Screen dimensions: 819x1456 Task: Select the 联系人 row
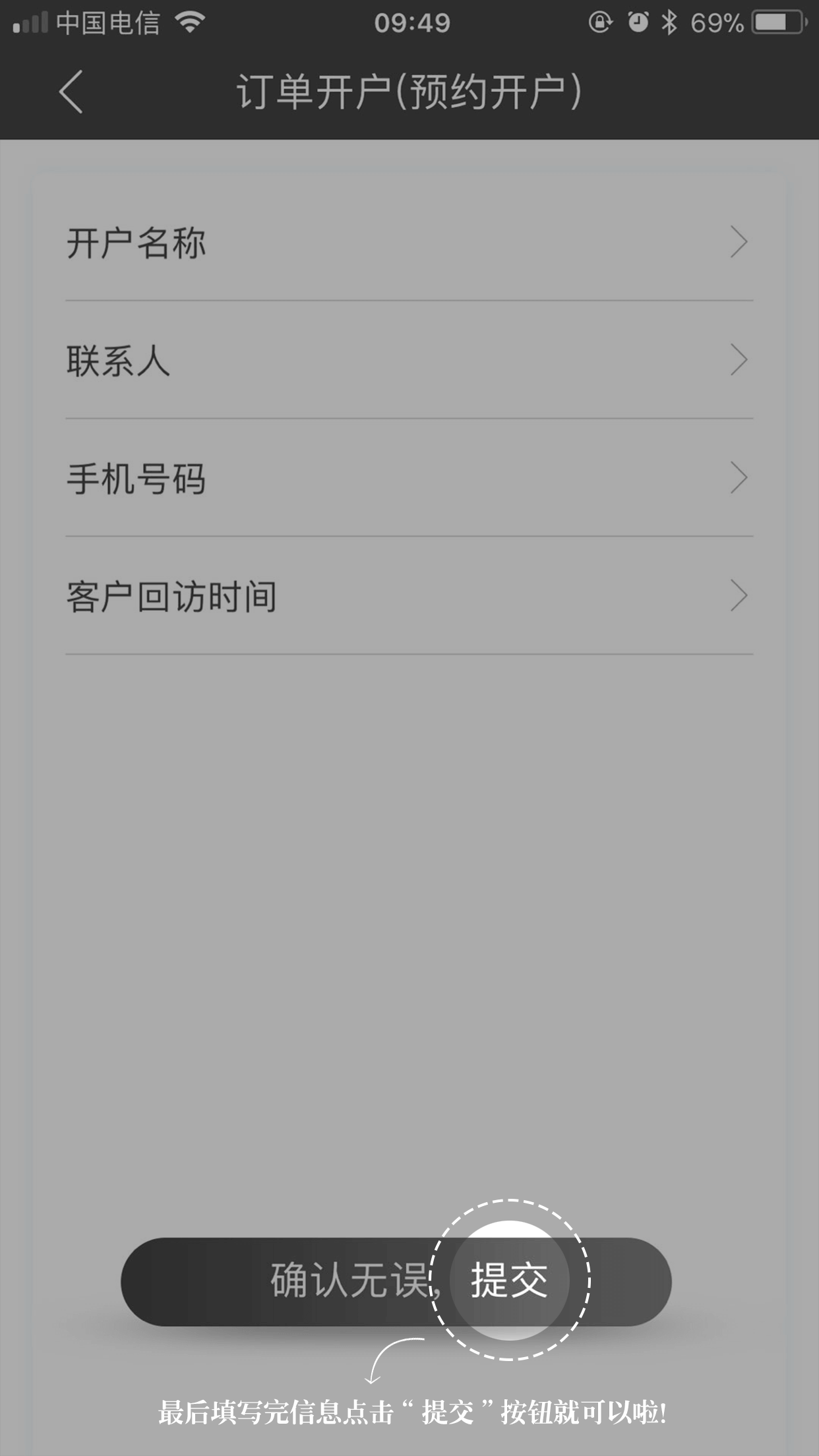pyautogui.click(x=409, y=361)
